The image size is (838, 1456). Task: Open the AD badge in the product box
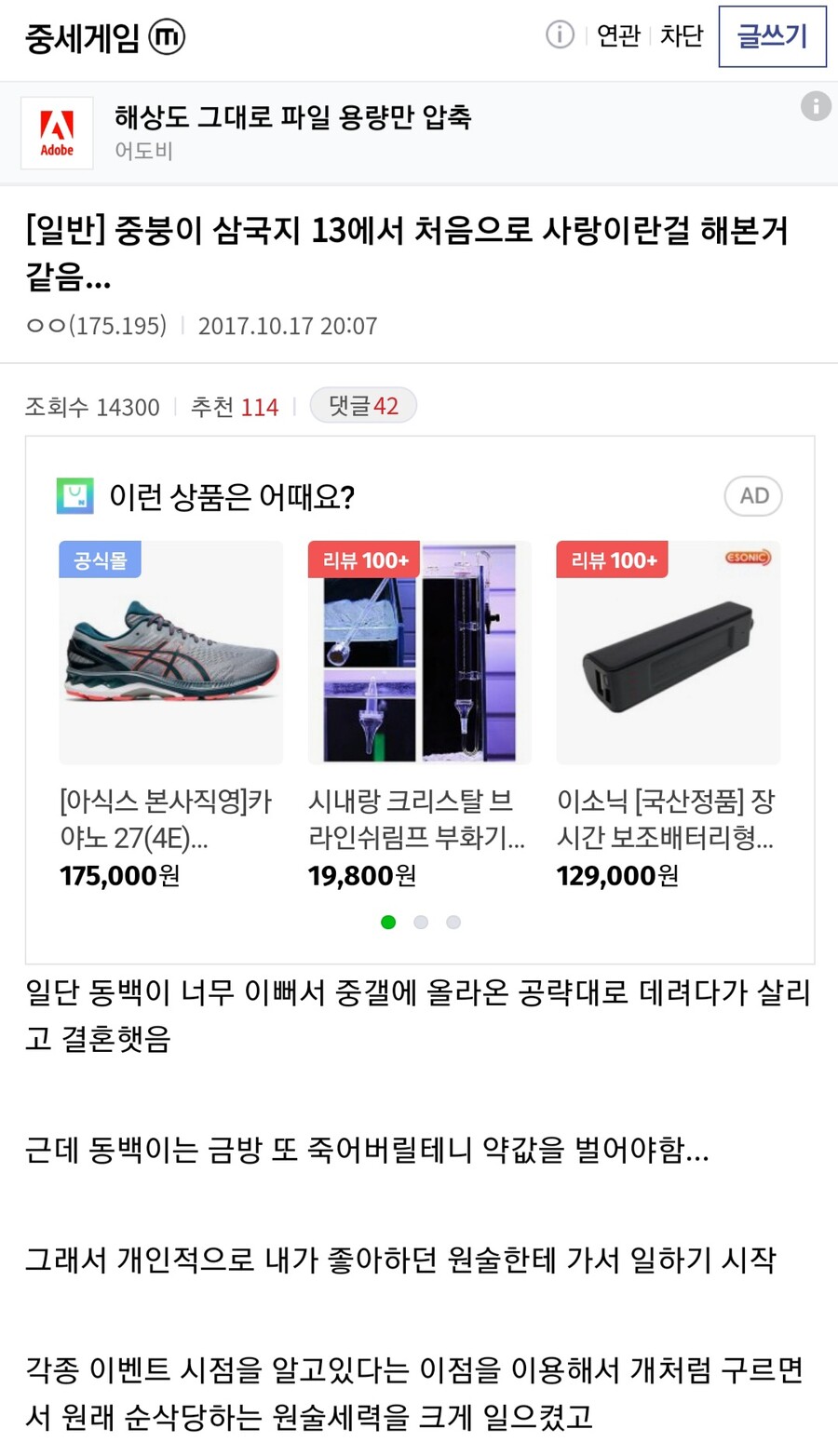coord(753,496)
